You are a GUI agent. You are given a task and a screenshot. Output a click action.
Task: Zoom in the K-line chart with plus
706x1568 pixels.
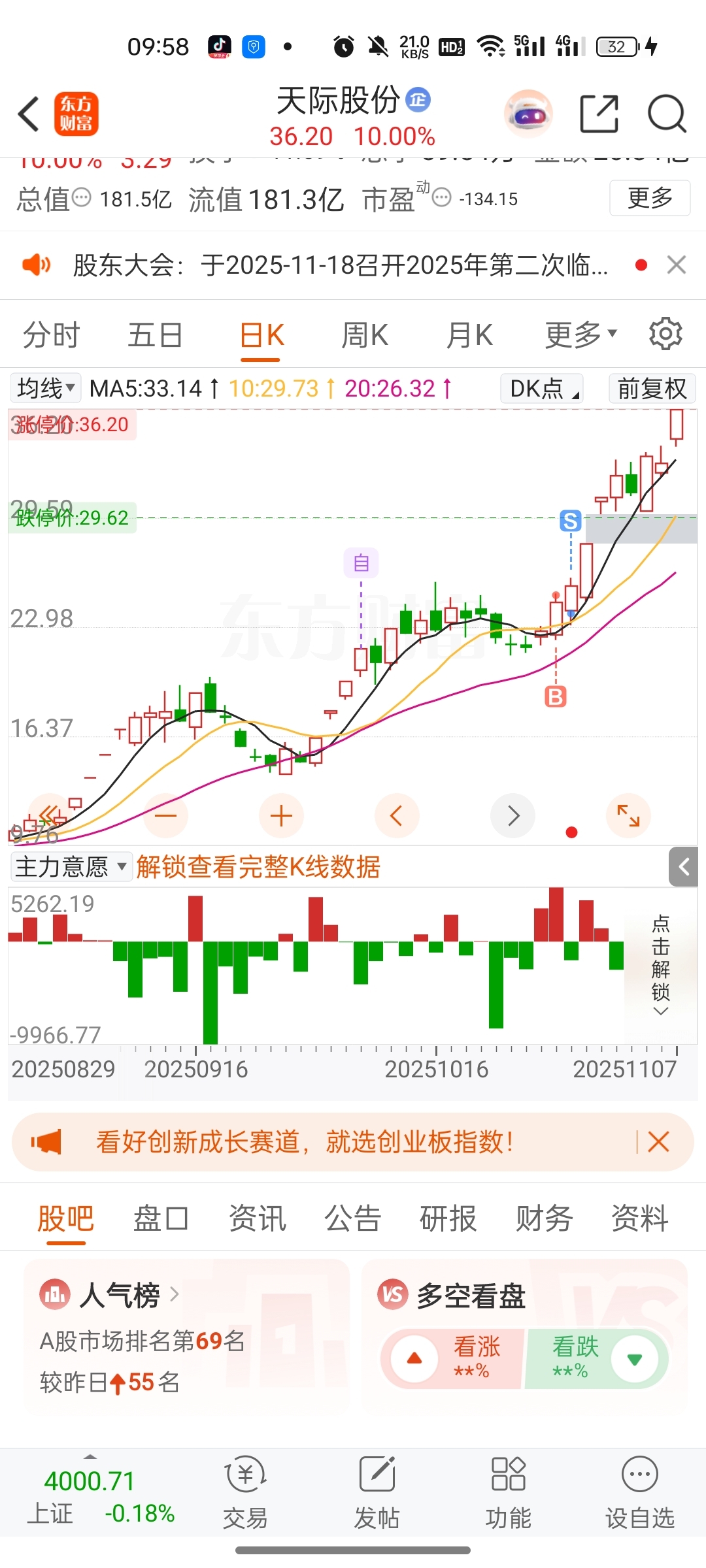[x=281, y=816]
